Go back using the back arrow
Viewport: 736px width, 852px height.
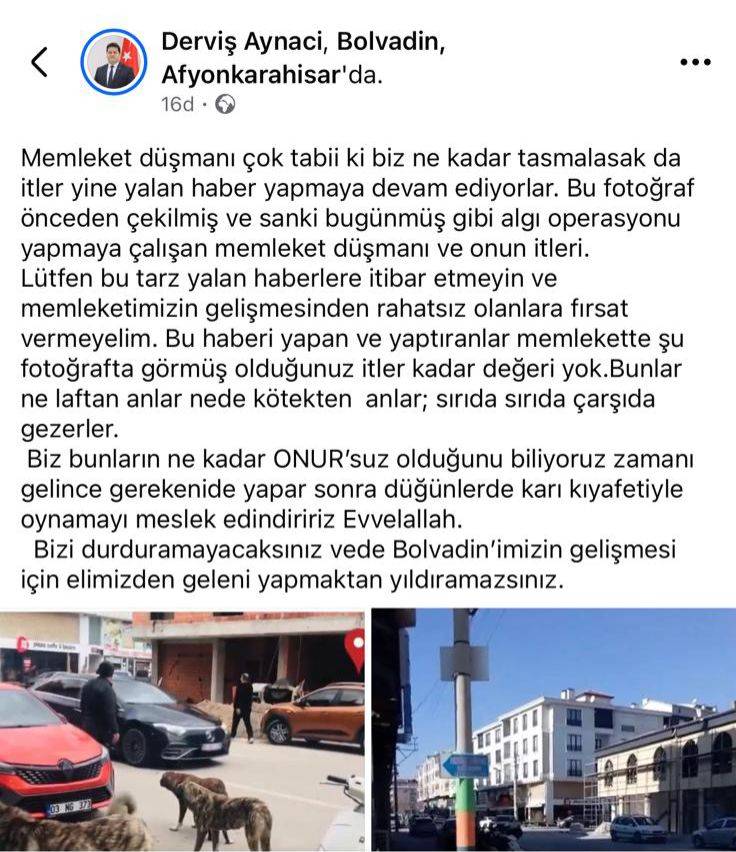pyautogui.click(x=39, y=61)
